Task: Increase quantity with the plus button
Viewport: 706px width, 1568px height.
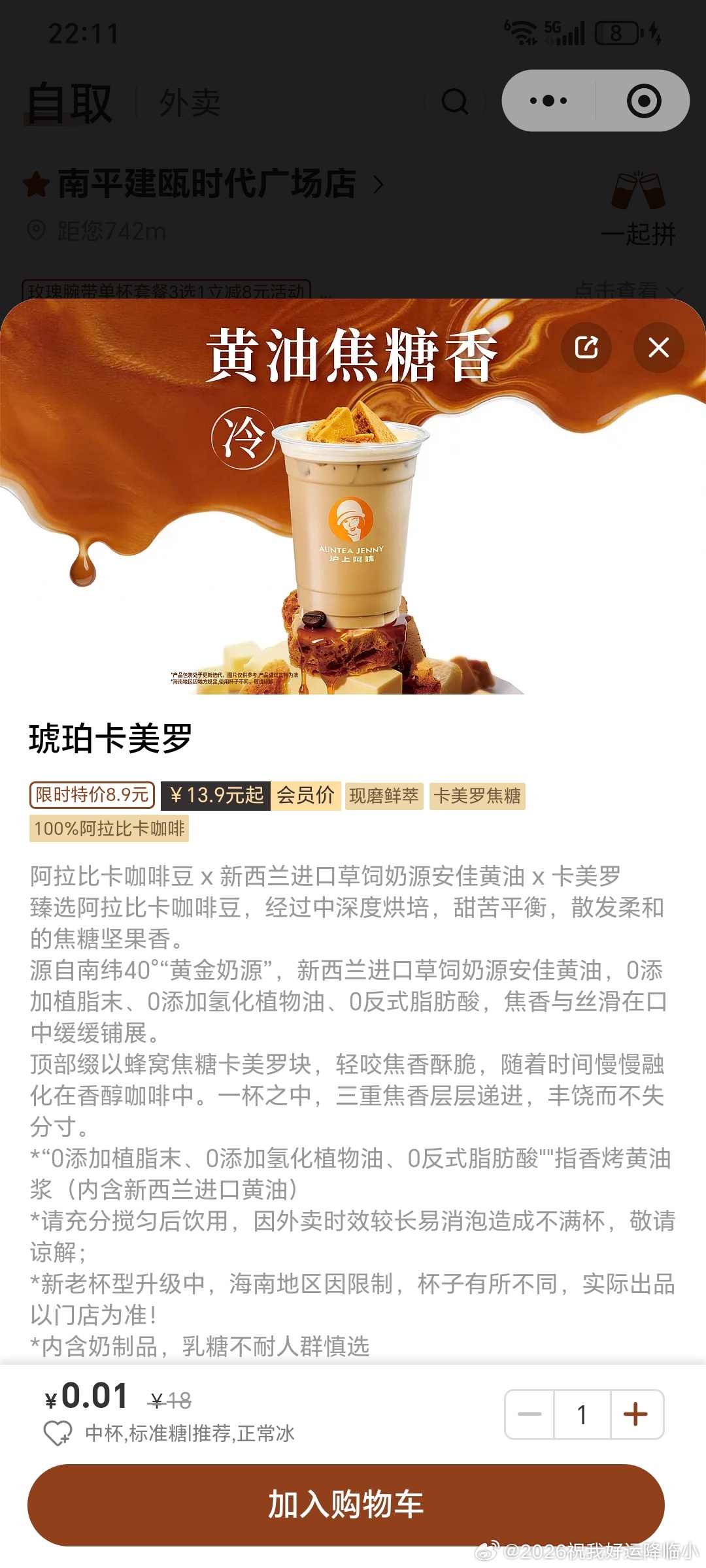Action: [636, 1414]
